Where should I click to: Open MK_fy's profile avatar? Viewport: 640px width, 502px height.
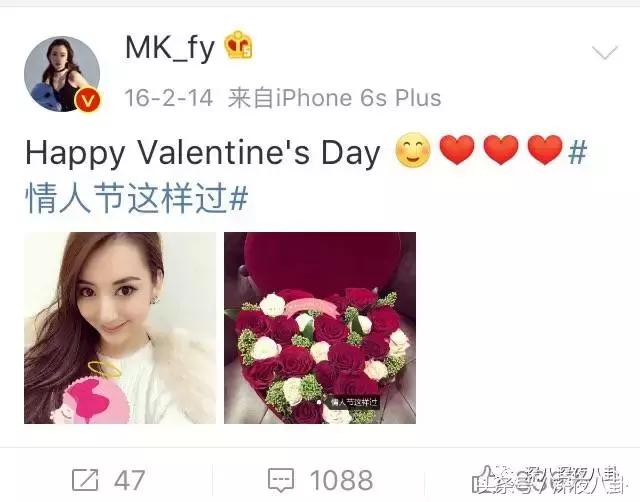(62, 75)
